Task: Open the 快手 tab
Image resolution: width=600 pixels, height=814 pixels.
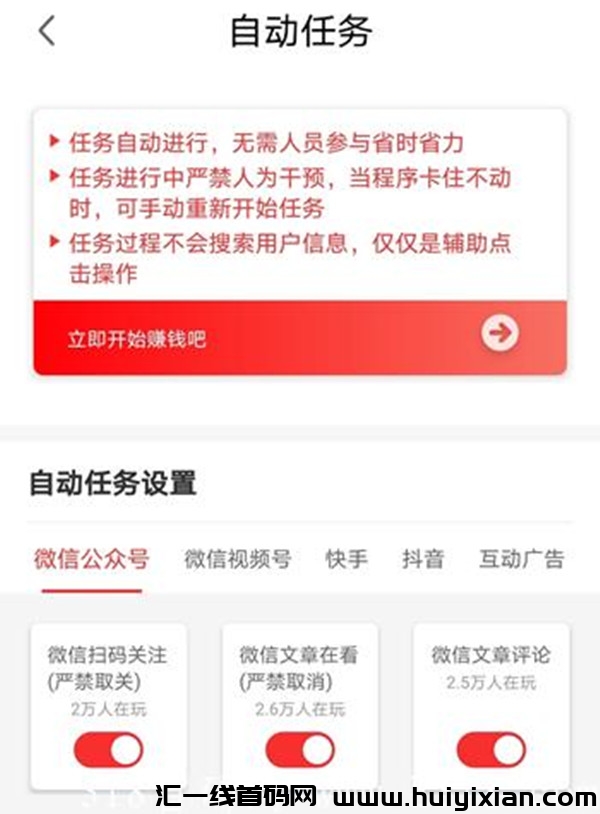Action: click(x=346, y=559)
